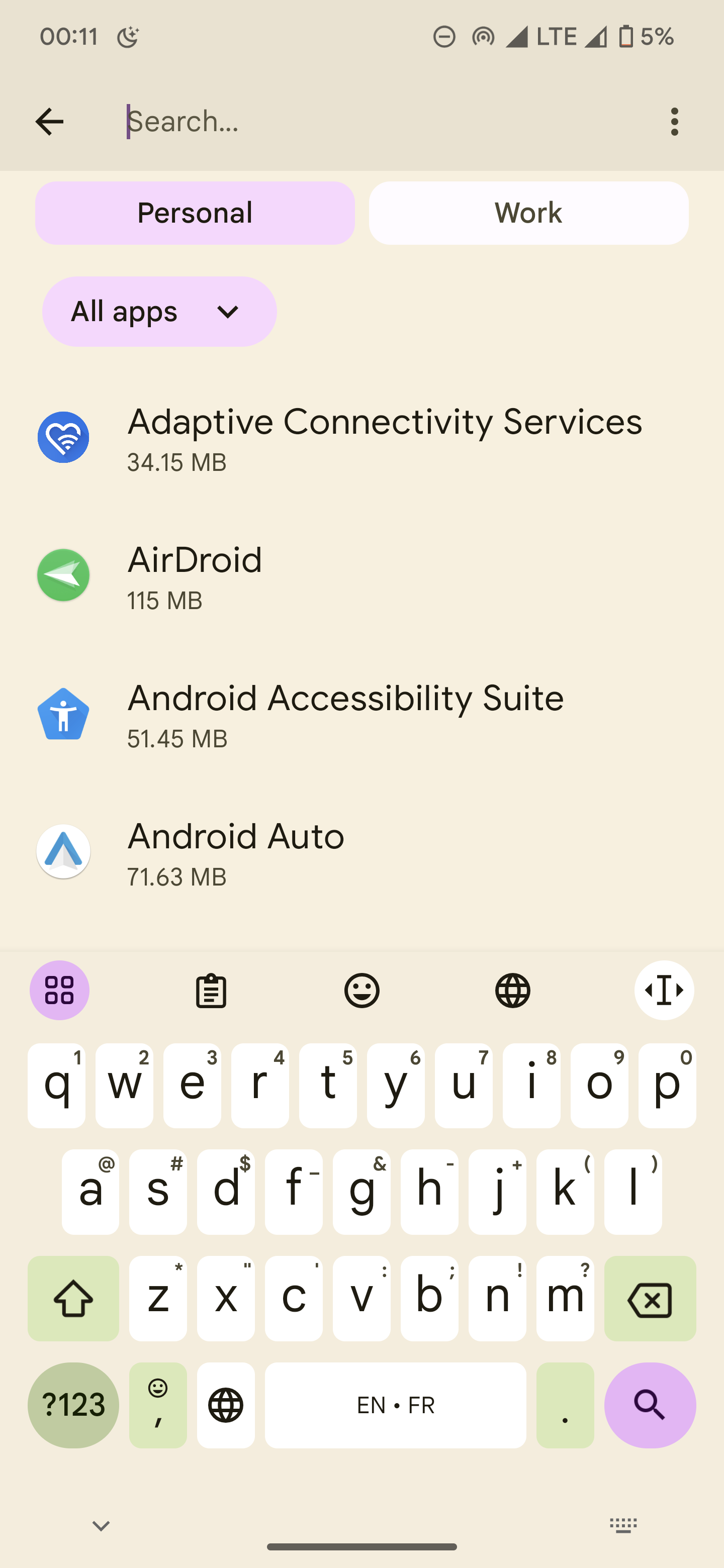Select the Personal tab
Image resolution: width=724 pixels, height=1568 pixels.
tap(195, 213)
